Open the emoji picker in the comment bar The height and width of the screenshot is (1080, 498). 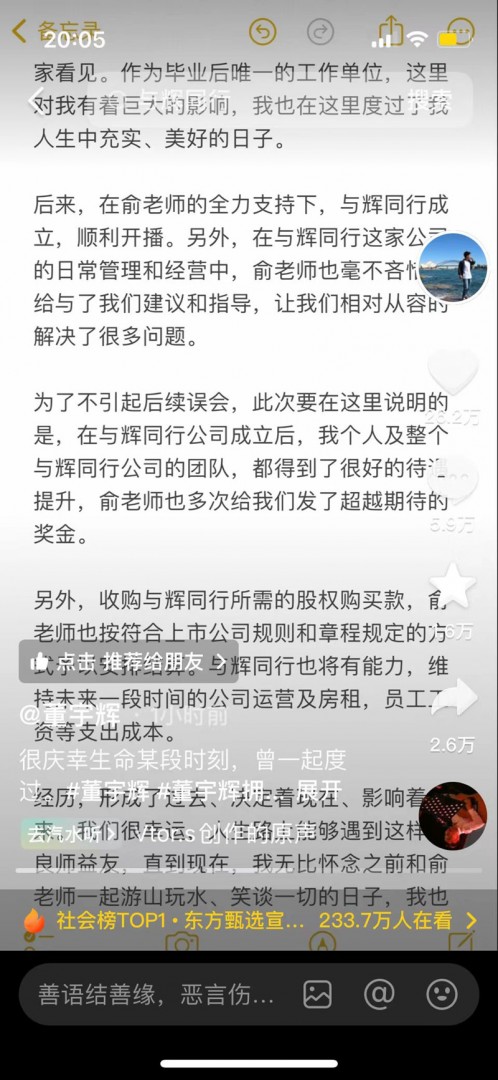tap(442, 994)
